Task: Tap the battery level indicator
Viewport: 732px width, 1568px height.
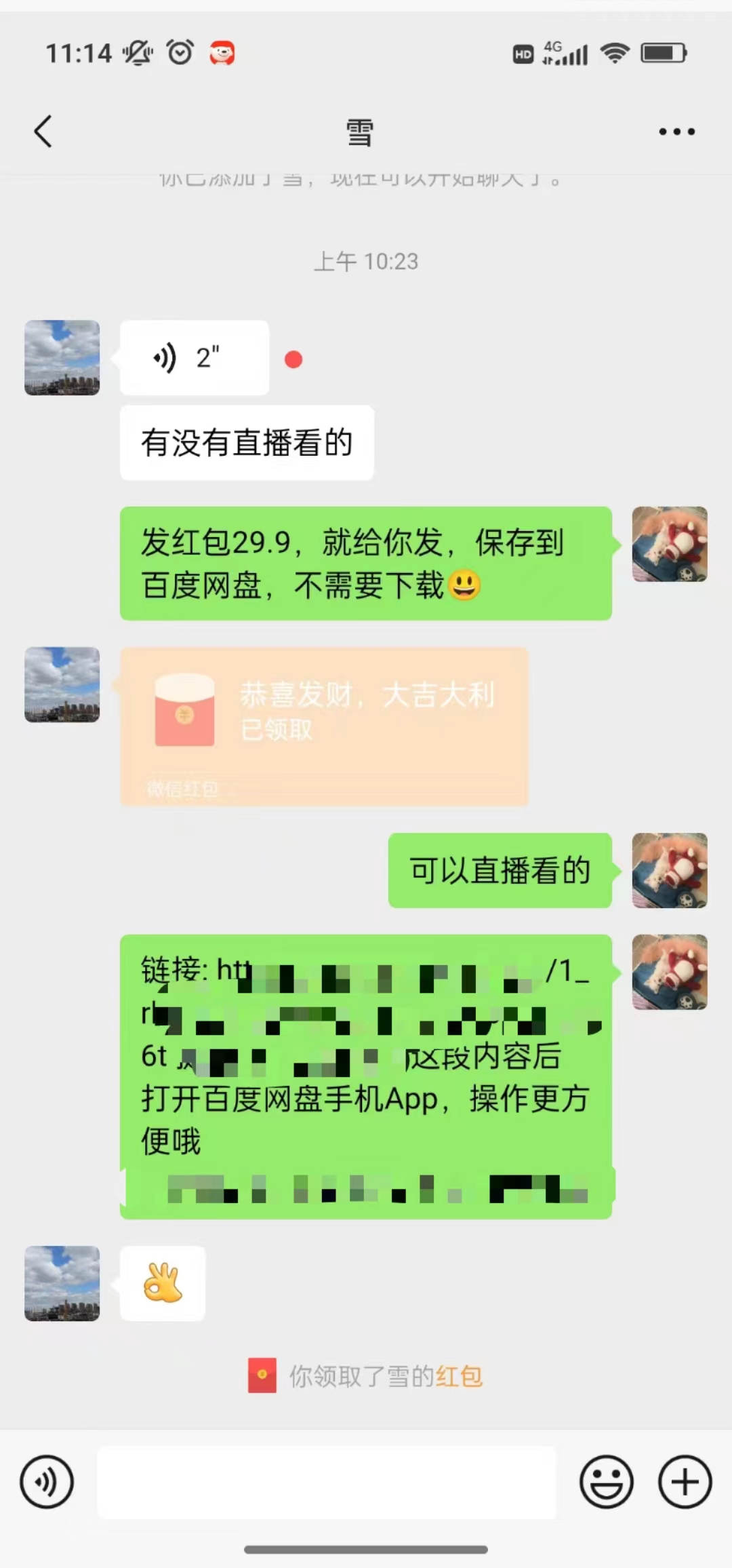Action: click(x=663, y=53)
